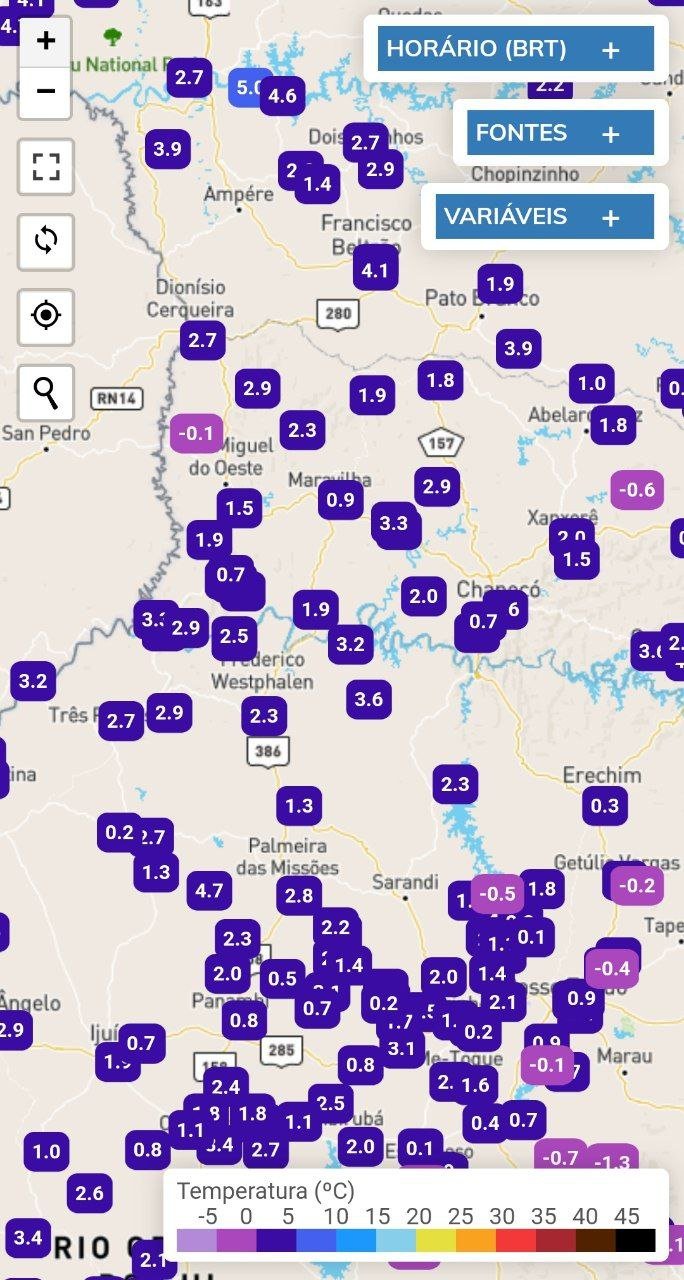This screenshot has width=684, height=1280.
Task: Open the map search tool
Action: (x=46, y=392)
